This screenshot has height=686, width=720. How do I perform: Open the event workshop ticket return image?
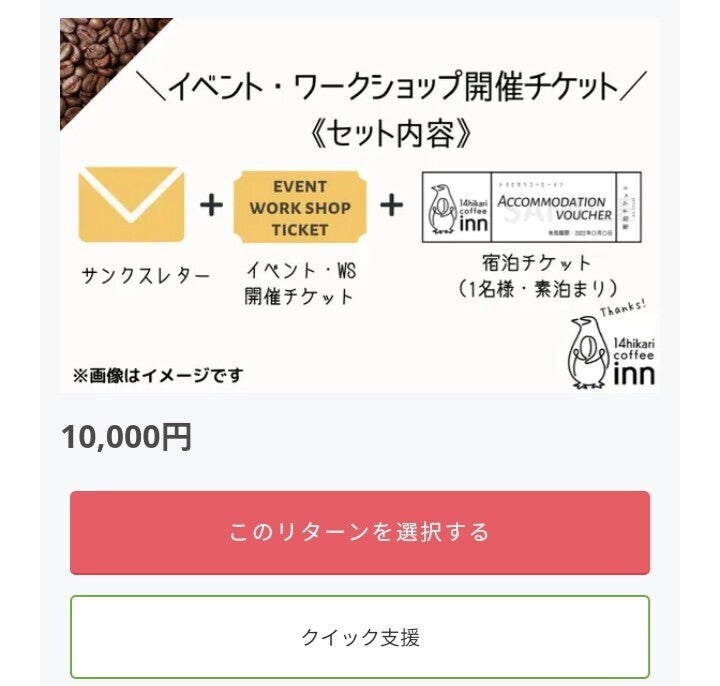[x=360, y=205]
